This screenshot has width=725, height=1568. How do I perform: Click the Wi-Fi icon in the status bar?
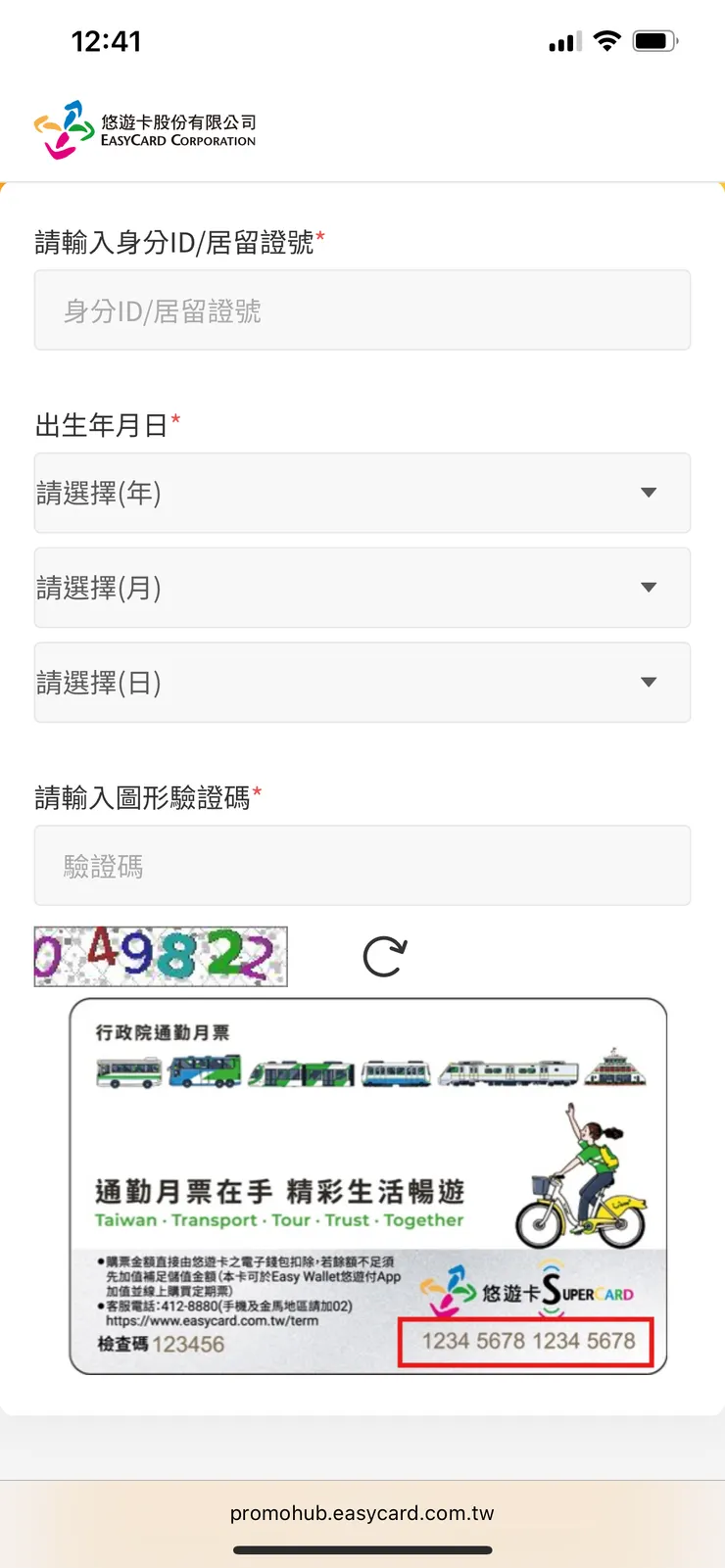(x=606, y=40)
